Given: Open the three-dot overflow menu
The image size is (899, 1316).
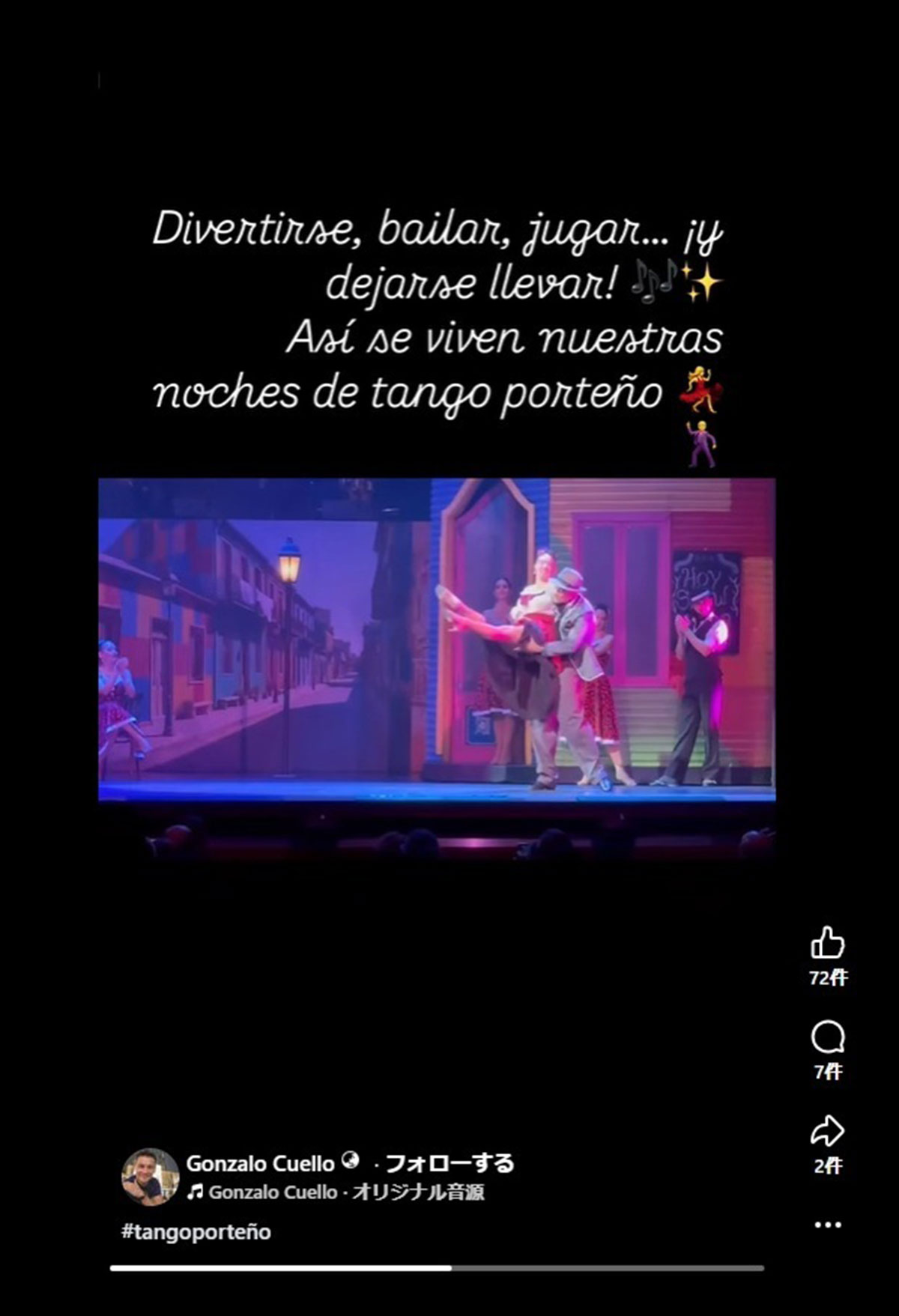Looking at the screenshot, I should (x=827, y=1225).
